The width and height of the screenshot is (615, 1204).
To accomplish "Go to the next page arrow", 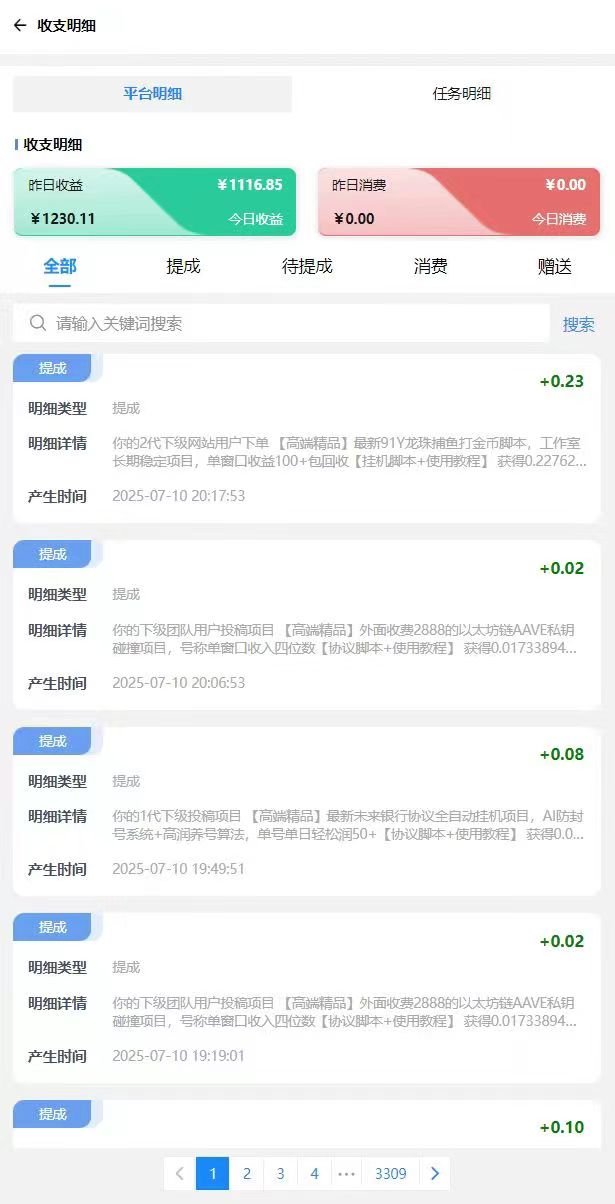I will pyautogui.click(x=434, y=1174).
